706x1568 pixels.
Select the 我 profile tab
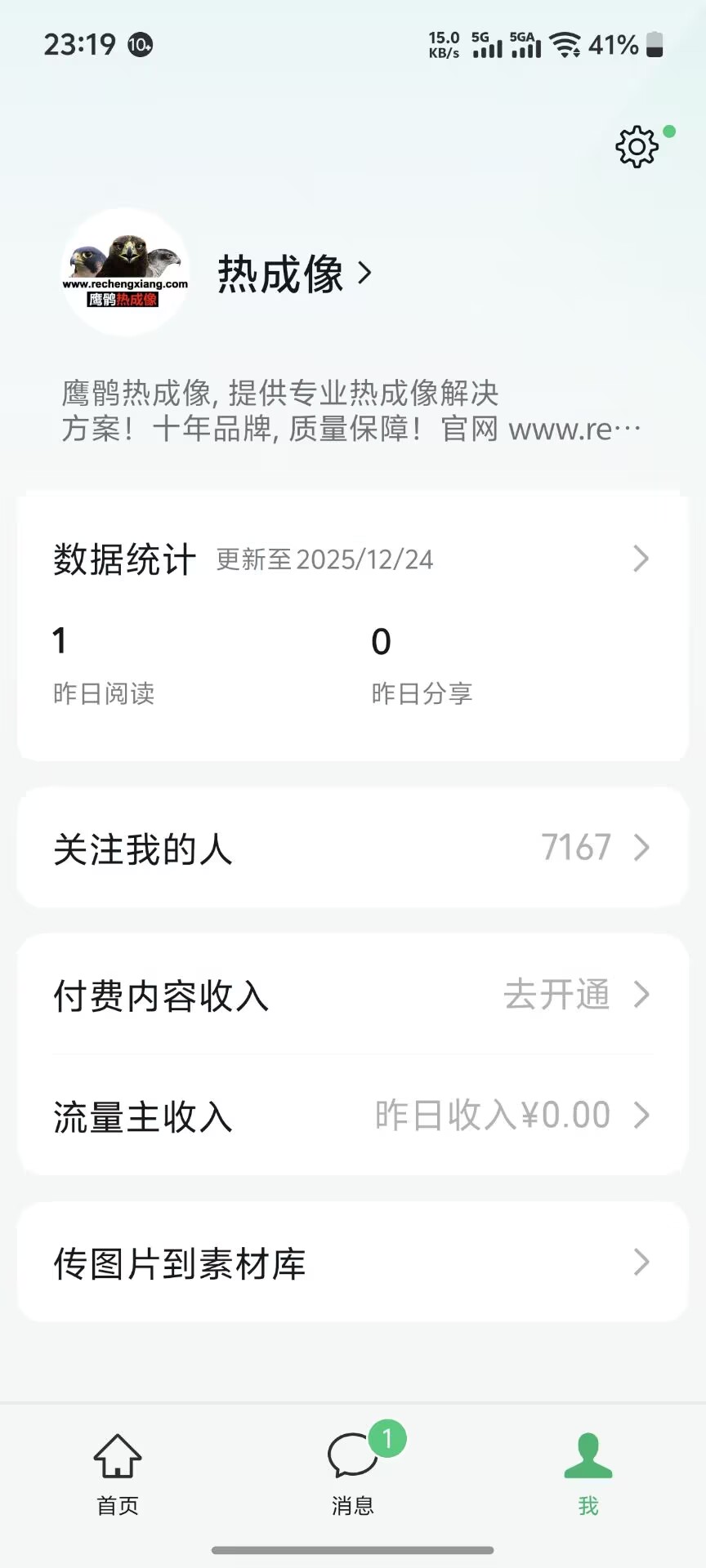[588, 1475]
